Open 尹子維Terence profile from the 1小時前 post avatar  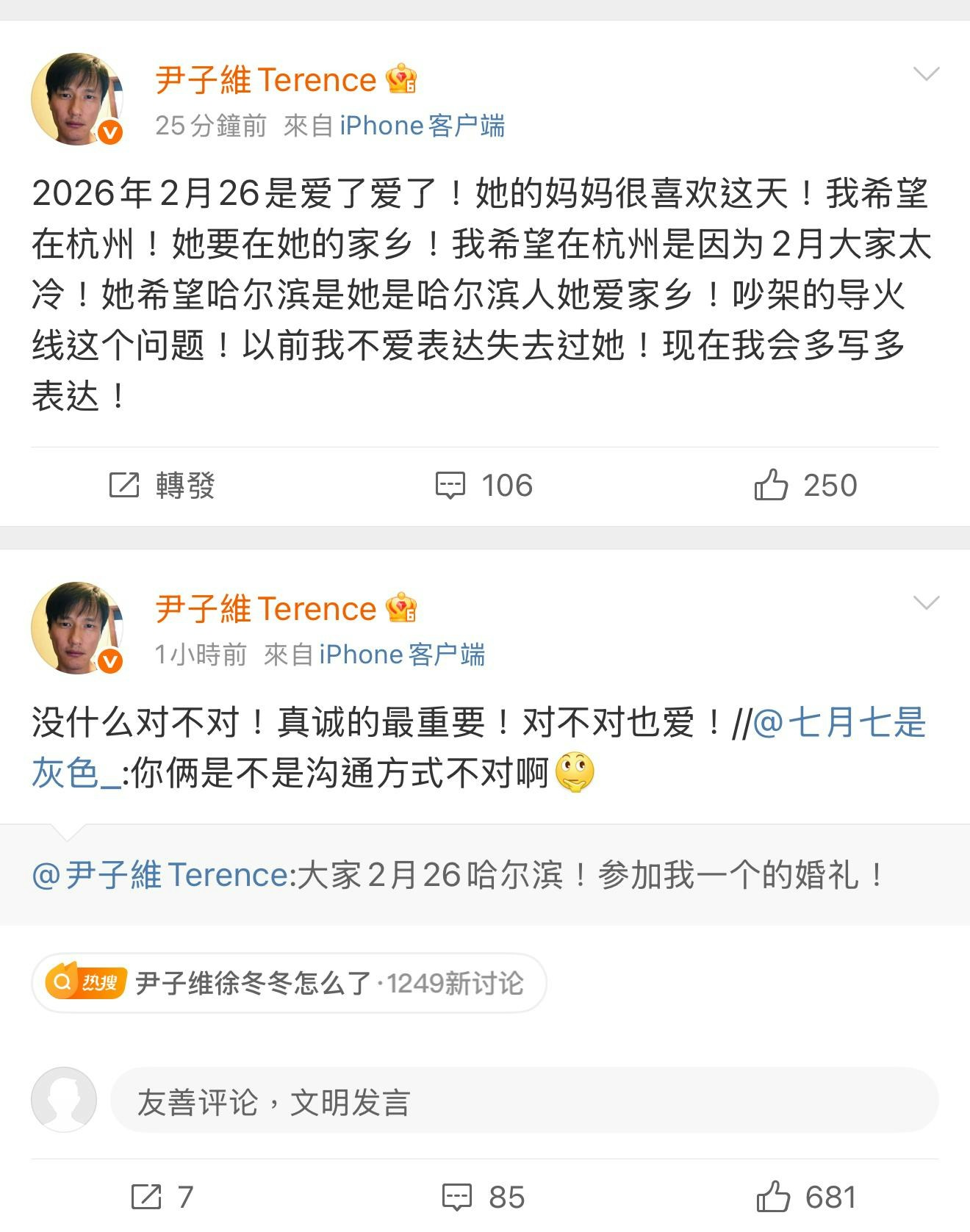tap(77, 627)
